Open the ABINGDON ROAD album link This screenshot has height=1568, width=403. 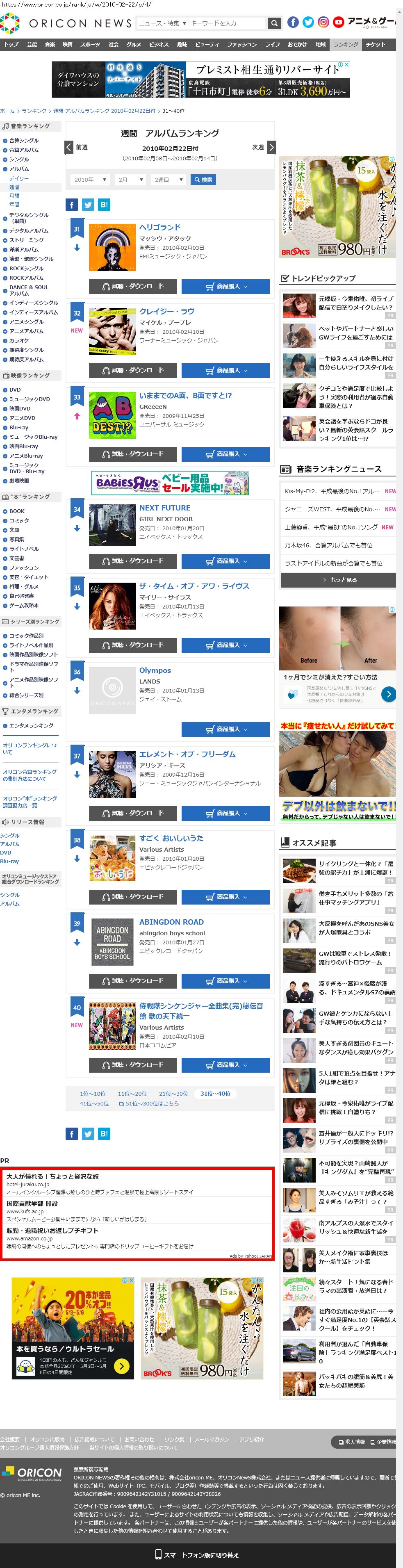tap(172, 921)
